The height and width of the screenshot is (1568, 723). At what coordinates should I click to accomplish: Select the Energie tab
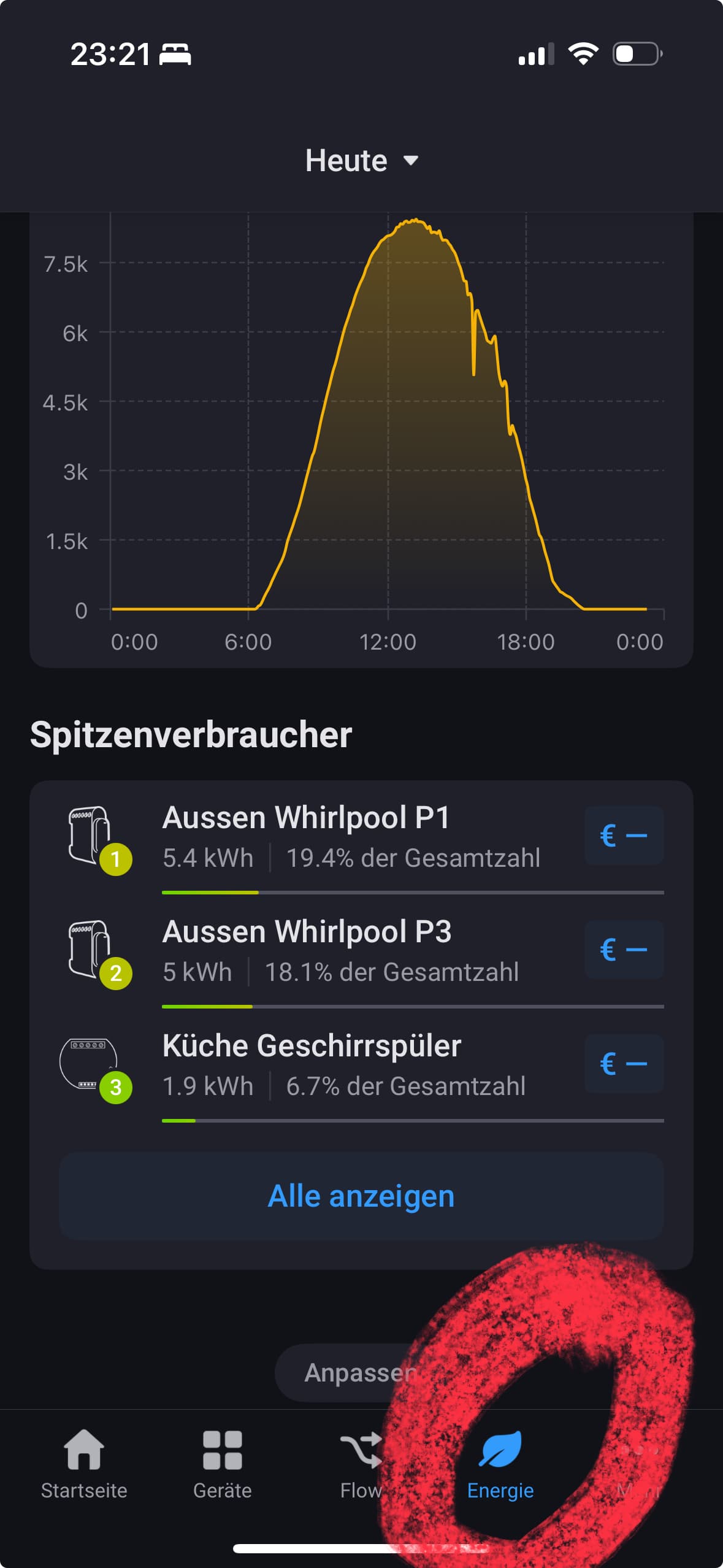tap(500, 1465)
